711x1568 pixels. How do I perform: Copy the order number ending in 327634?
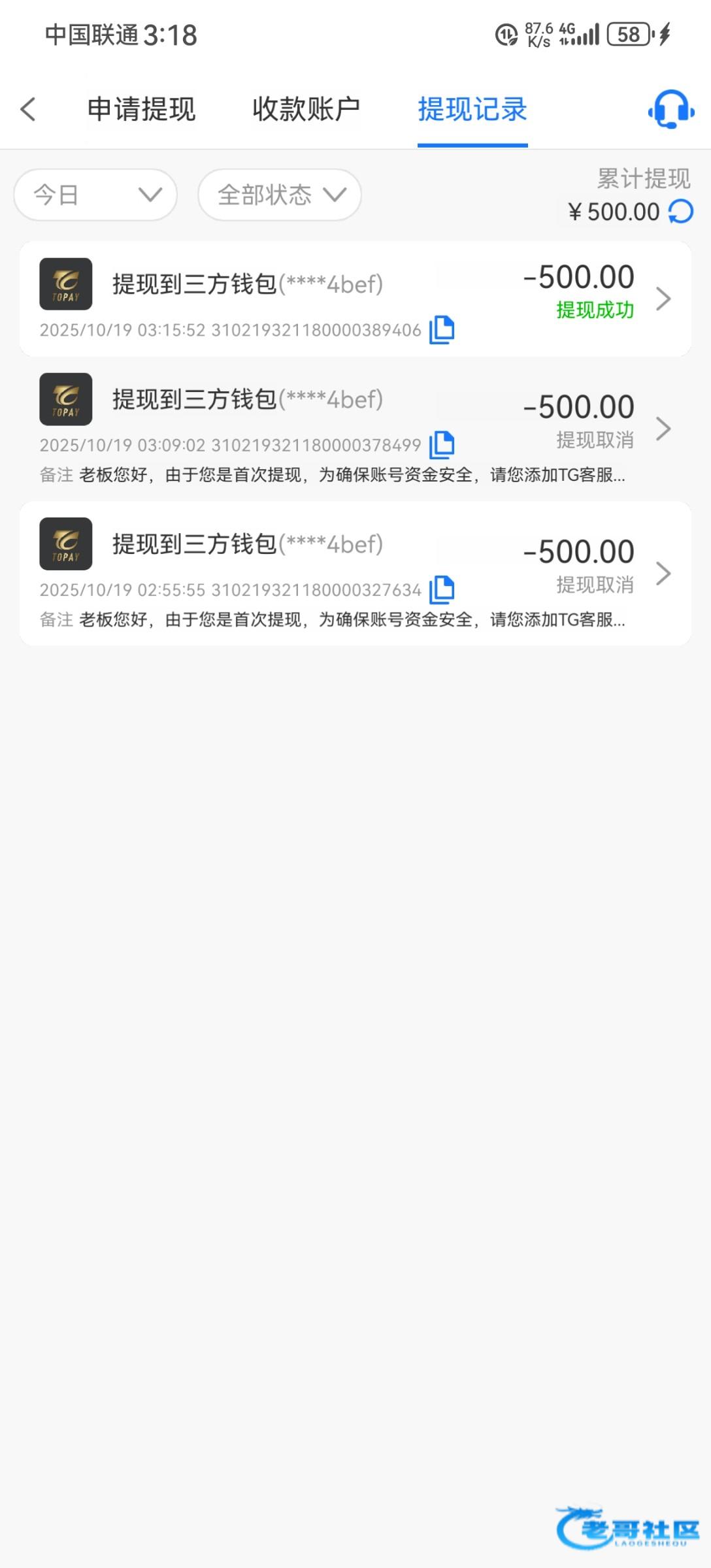click(x=442, y=589)
